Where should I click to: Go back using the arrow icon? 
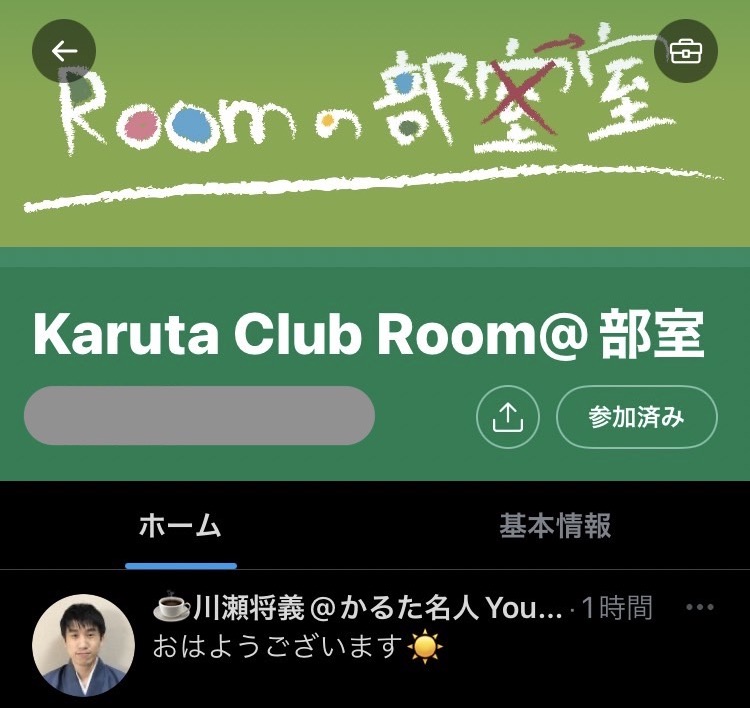tap(64, 50)
